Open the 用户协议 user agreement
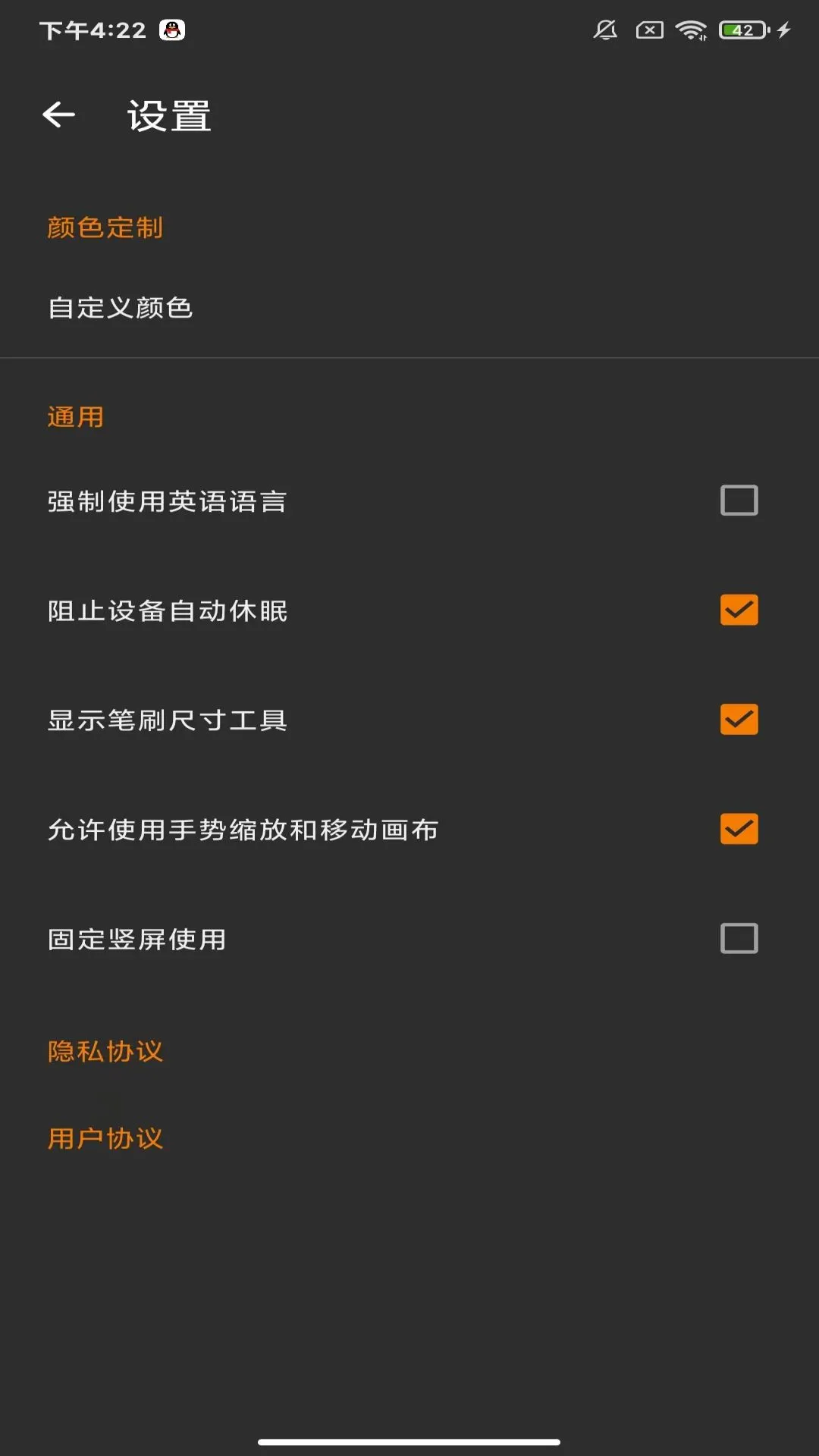 pos(105,1137)
